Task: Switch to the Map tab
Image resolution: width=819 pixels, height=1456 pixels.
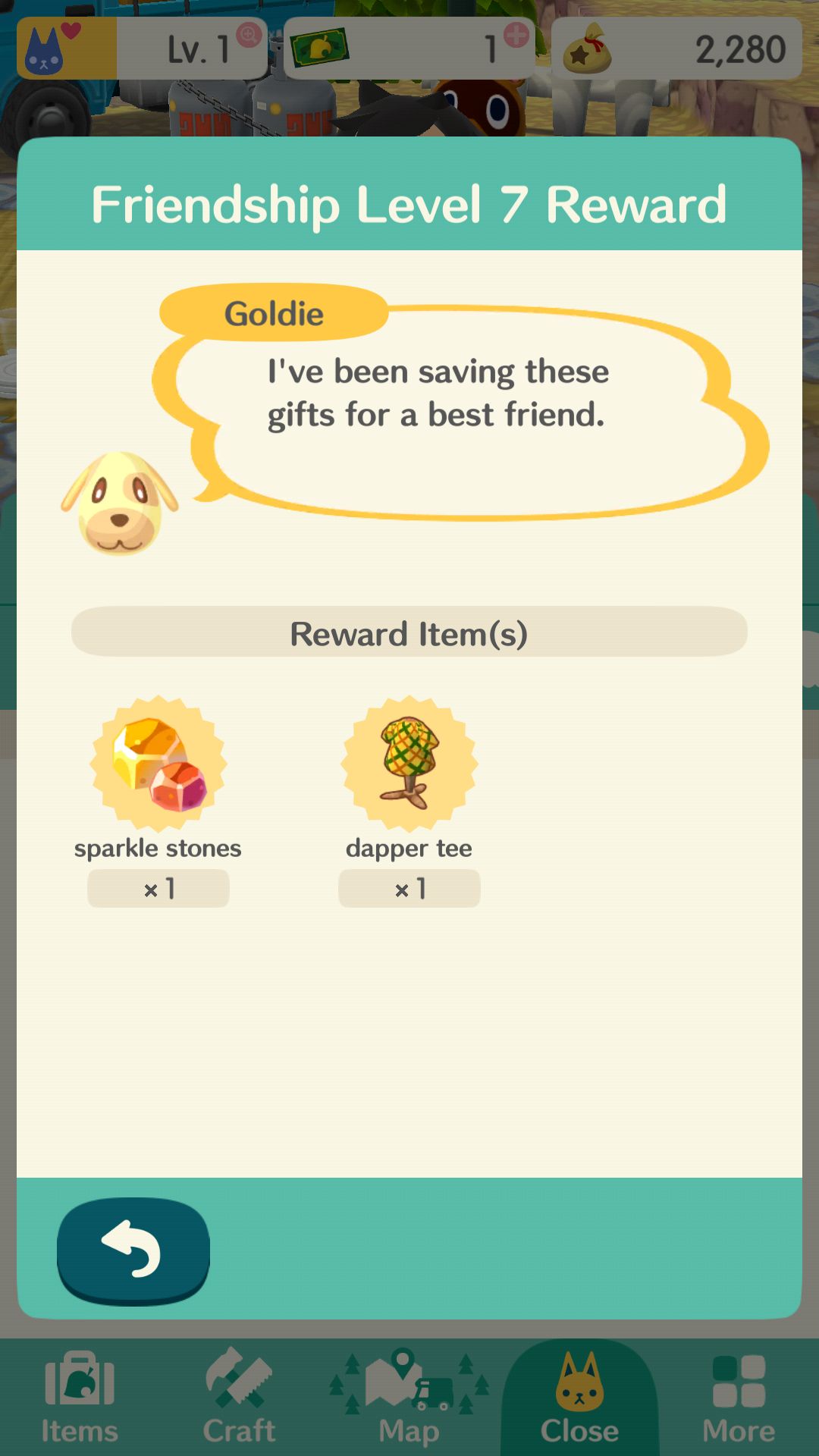Action: click(409, 1398)
